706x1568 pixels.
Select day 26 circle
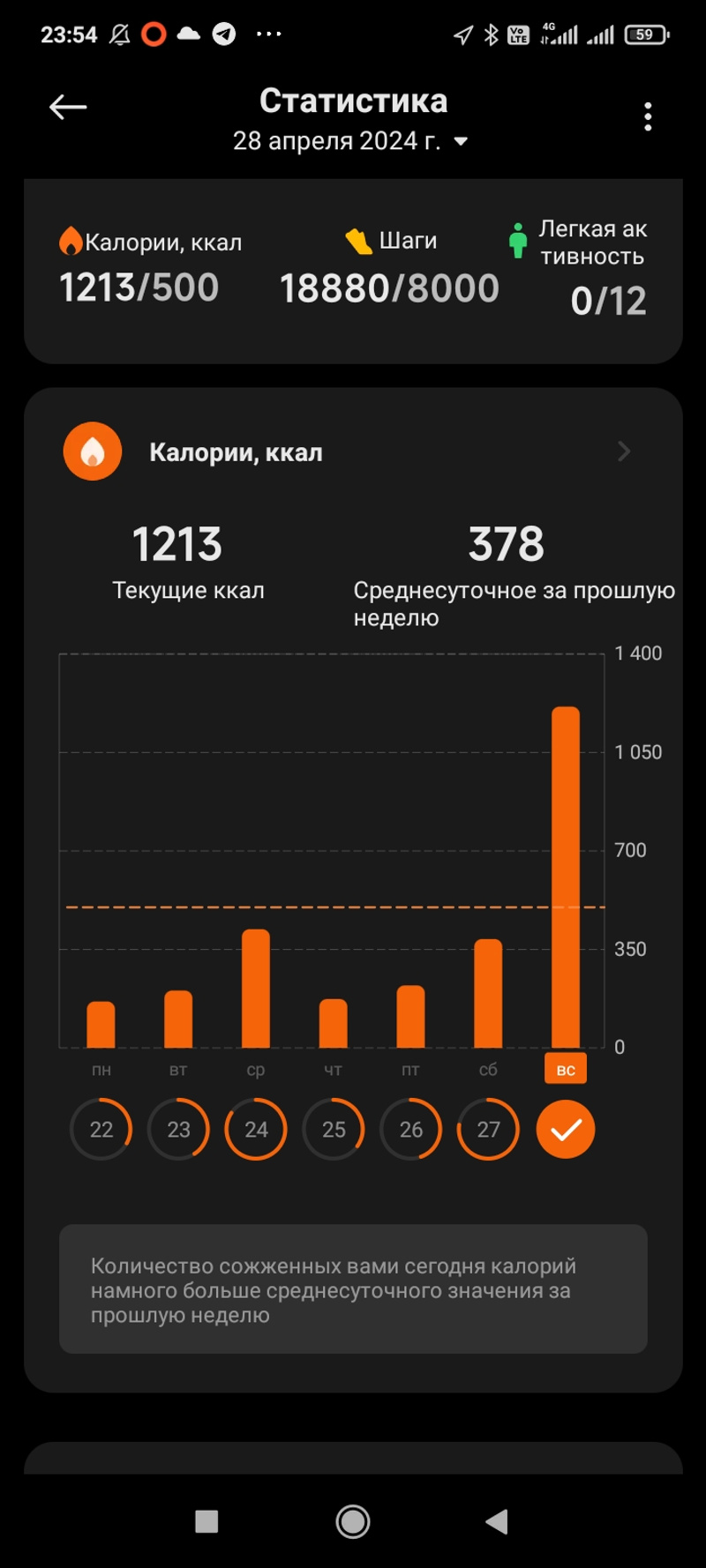click(x=411, y=1130)
